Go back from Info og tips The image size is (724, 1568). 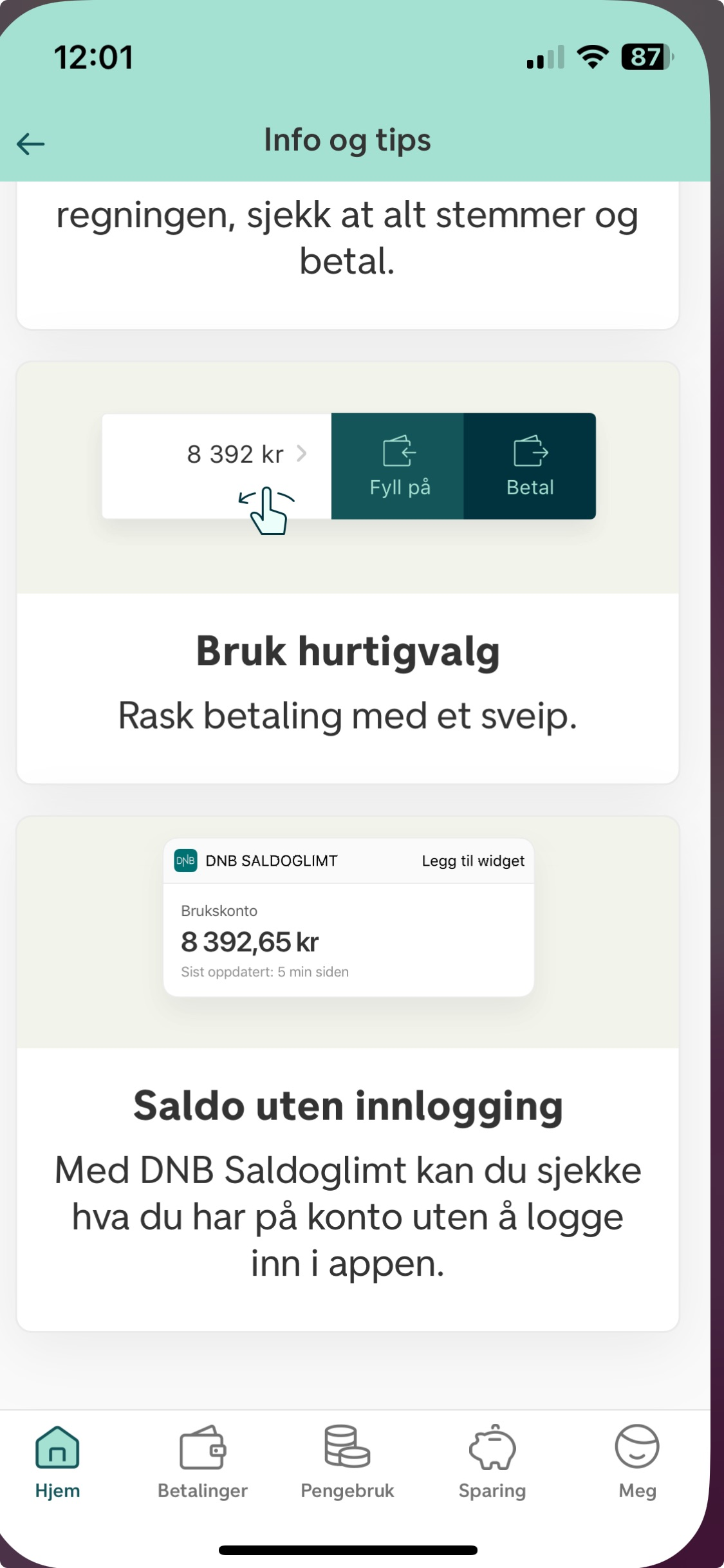coord(30,143)
